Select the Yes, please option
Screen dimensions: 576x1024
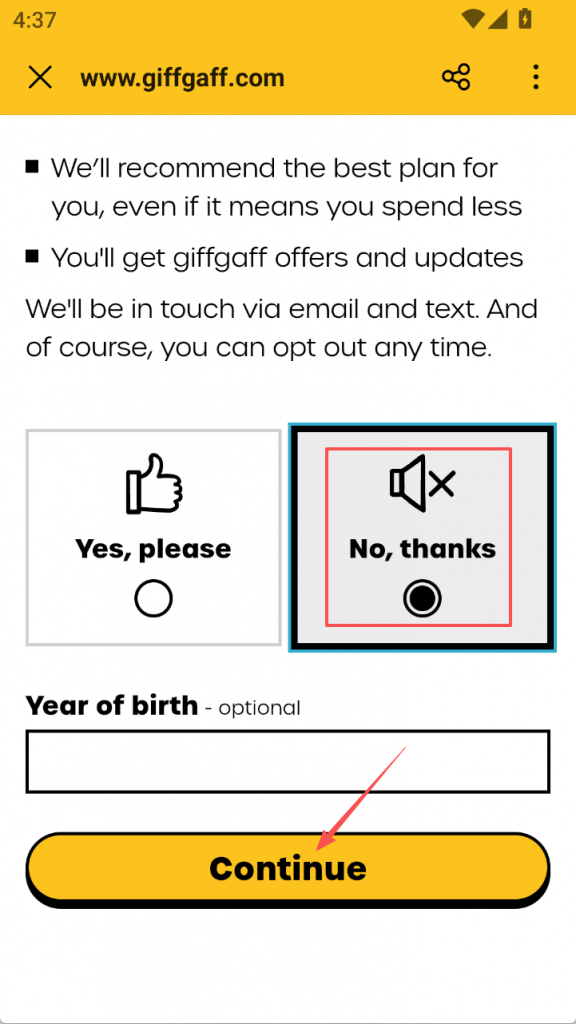click(x=153, y=537)
